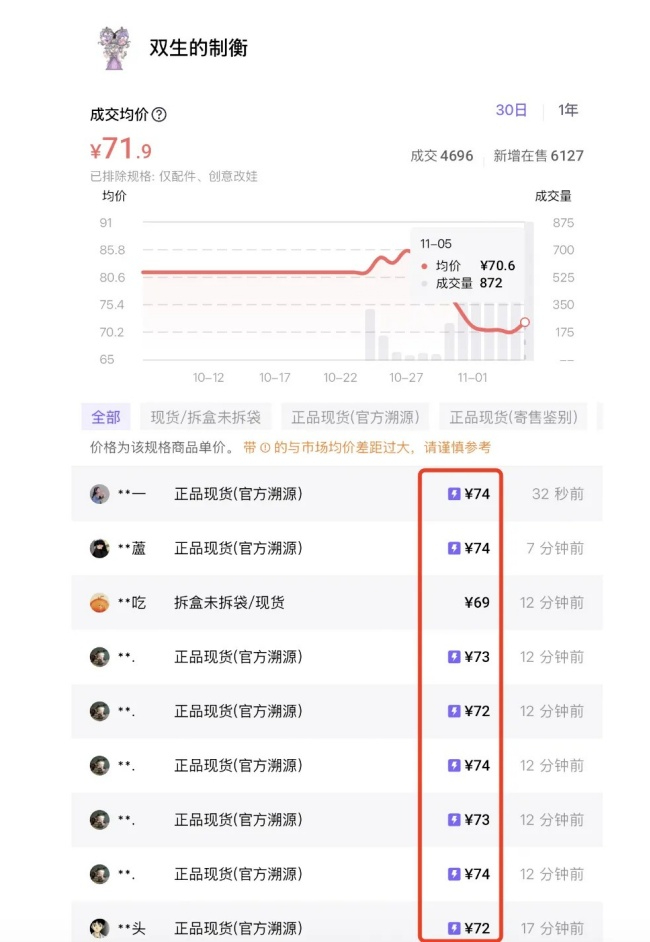Viewport: 650px width, 942px height.
Task: Filter by 现货/拆盒未拆袋
Action: (x=205, y=417)
